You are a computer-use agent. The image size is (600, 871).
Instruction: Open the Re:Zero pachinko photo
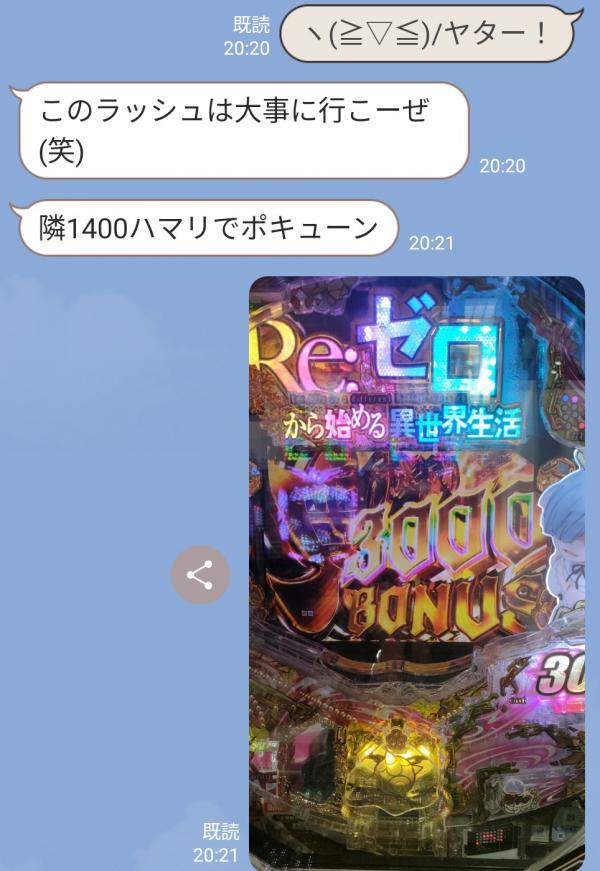[x=416, y=572]
